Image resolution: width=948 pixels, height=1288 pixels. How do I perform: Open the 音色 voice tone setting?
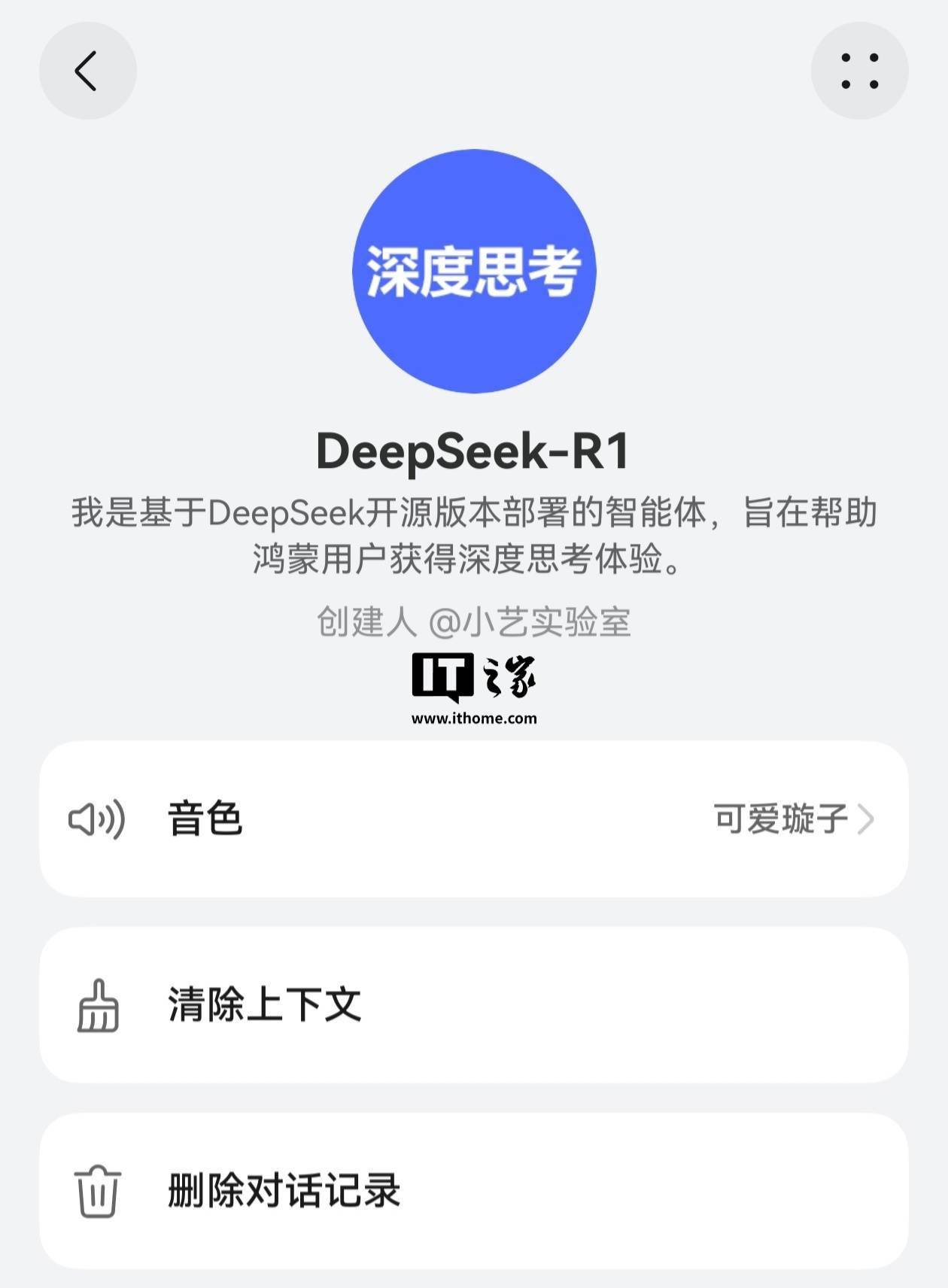(x=473, y=819)
